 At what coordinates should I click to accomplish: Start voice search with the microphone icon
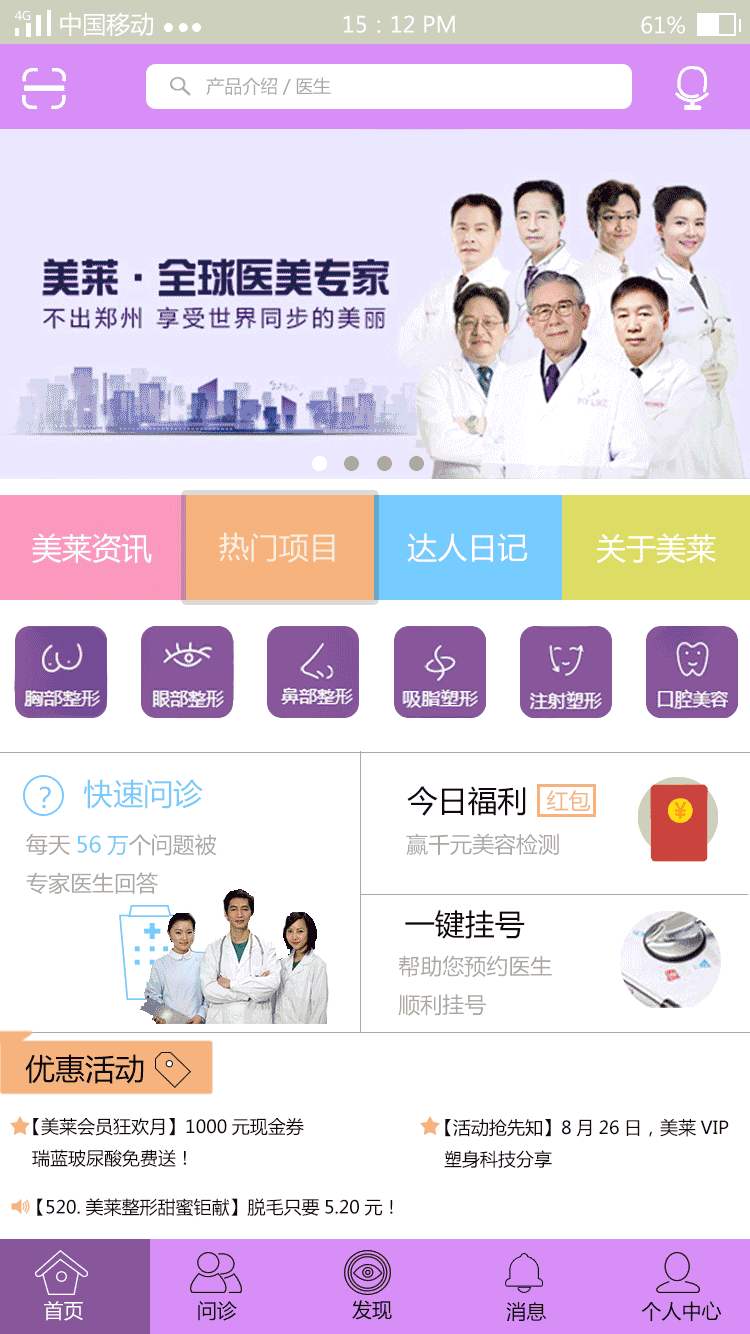(x=690, y=87)
